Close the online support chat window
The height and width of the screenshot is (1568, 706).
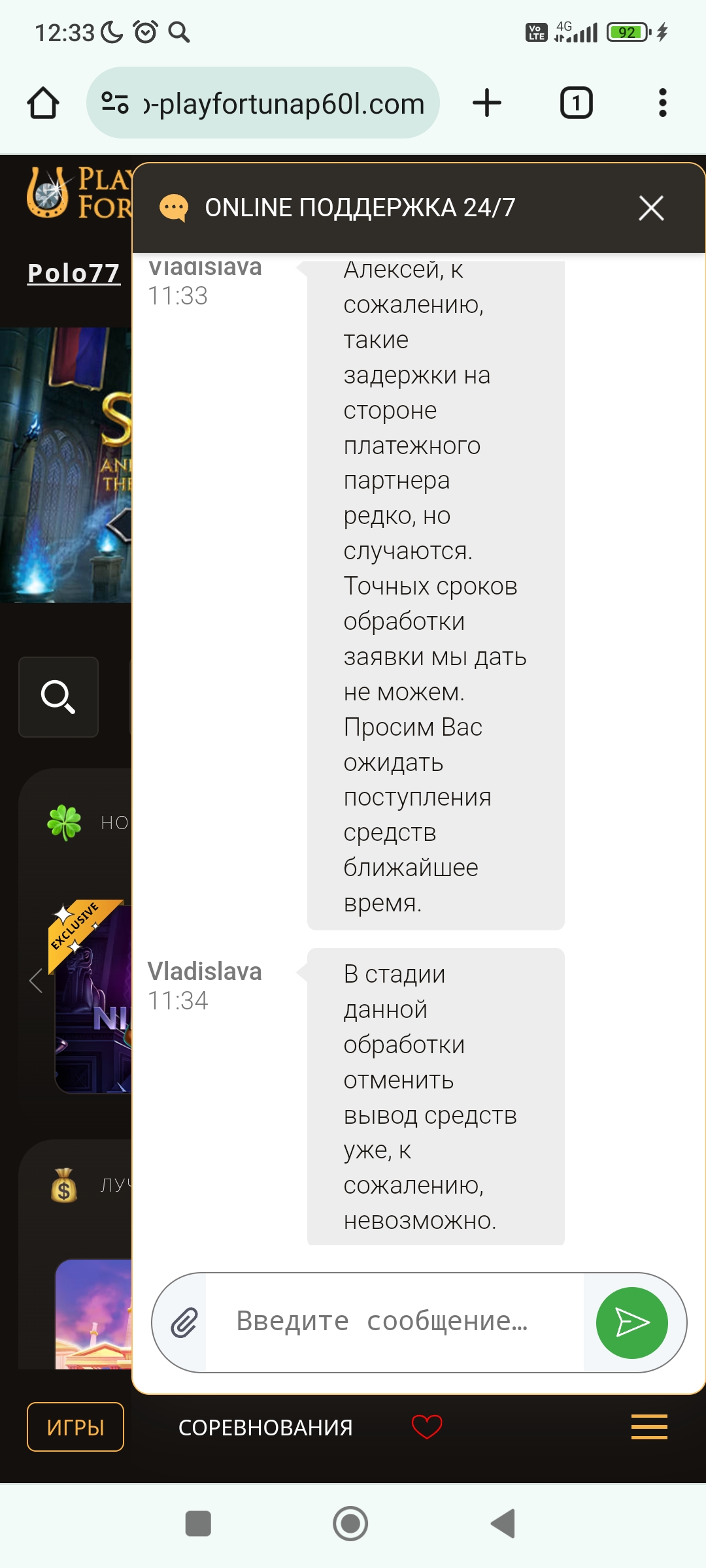click(651, 208)
